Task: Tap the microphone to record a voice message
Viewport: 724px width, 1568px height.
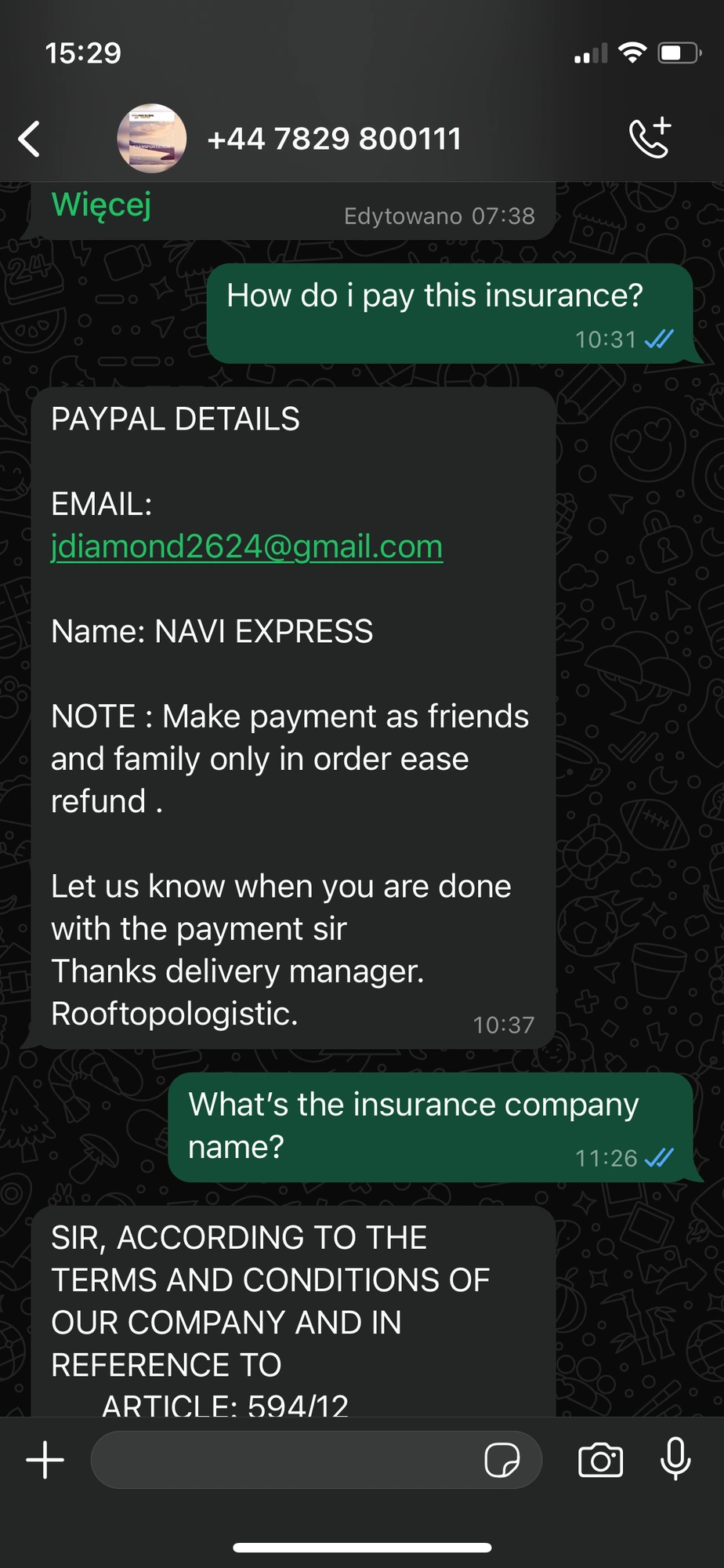Action: pyautogui.click(x=675, y=1460)
